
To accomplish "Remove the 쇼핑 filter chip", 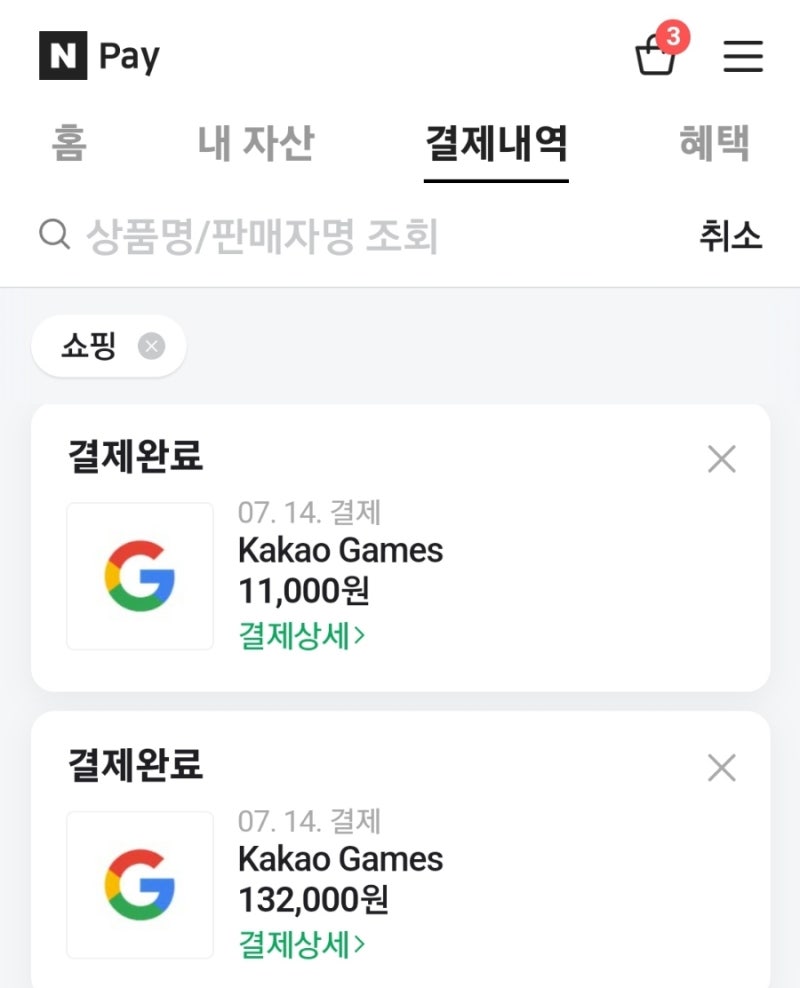I will point(151,345).
